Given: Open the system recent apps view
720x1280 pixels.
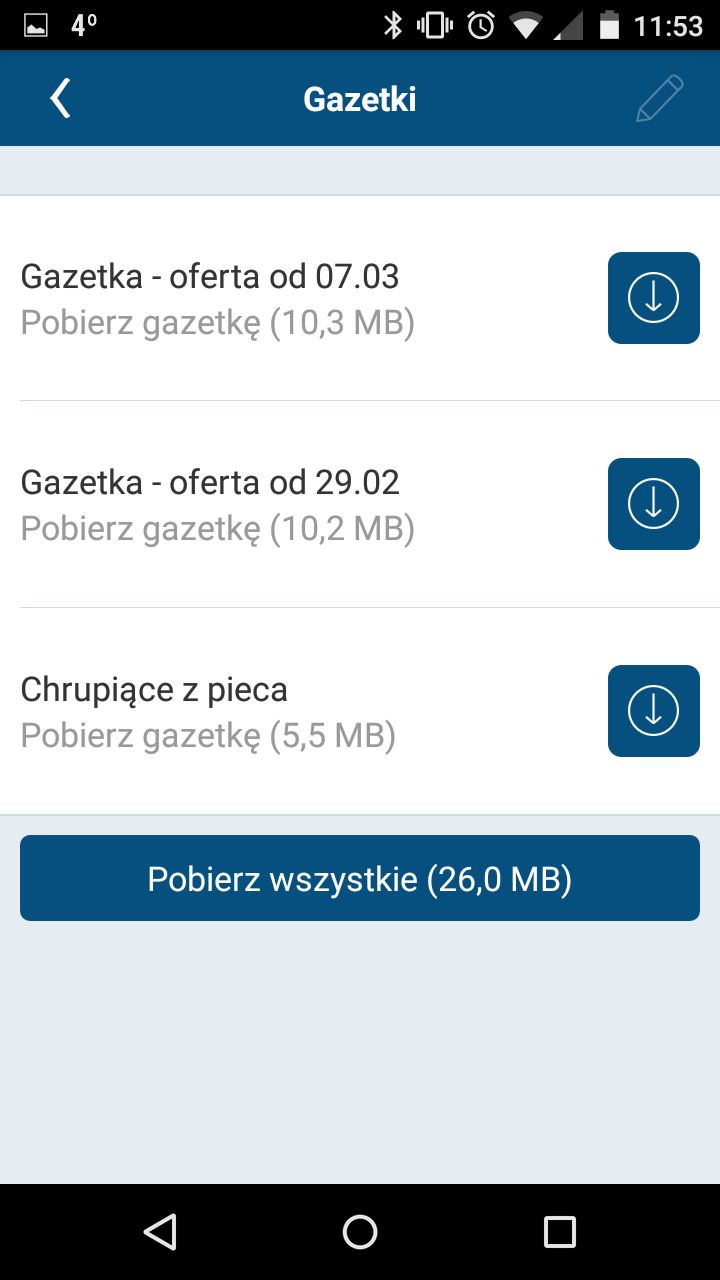Looking at the screenshot, I should [560, 1232].
